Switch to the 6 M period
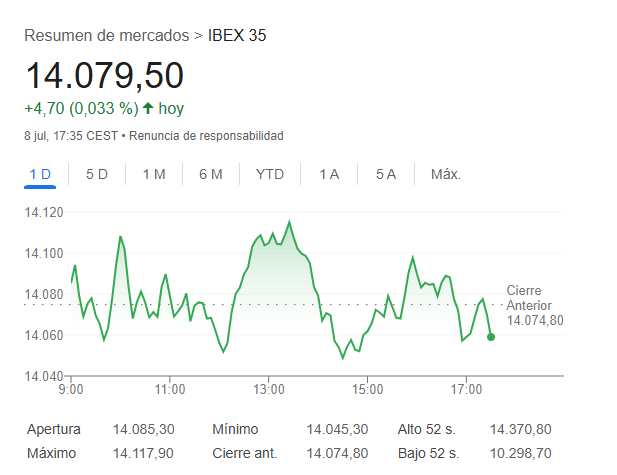 211,174
